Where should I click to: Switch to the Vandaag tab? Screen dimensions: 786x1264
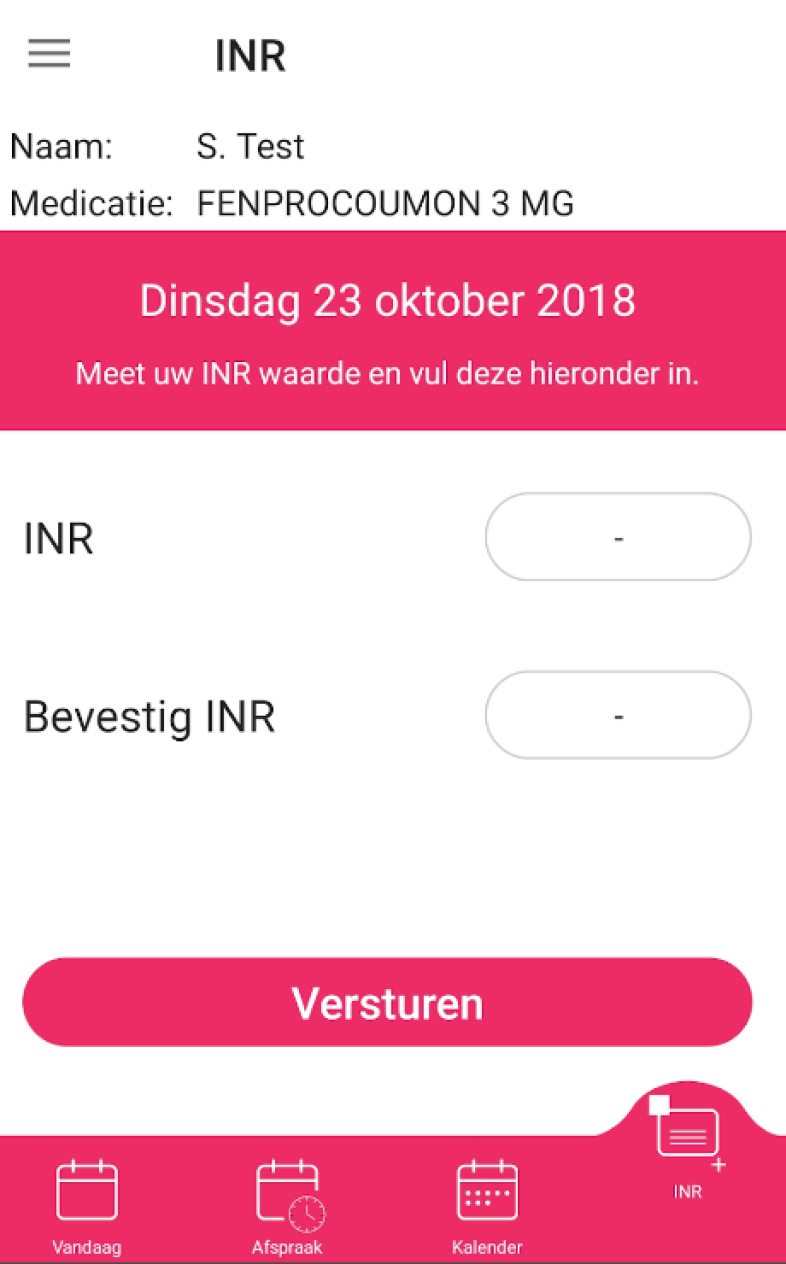click(87, 1206)
